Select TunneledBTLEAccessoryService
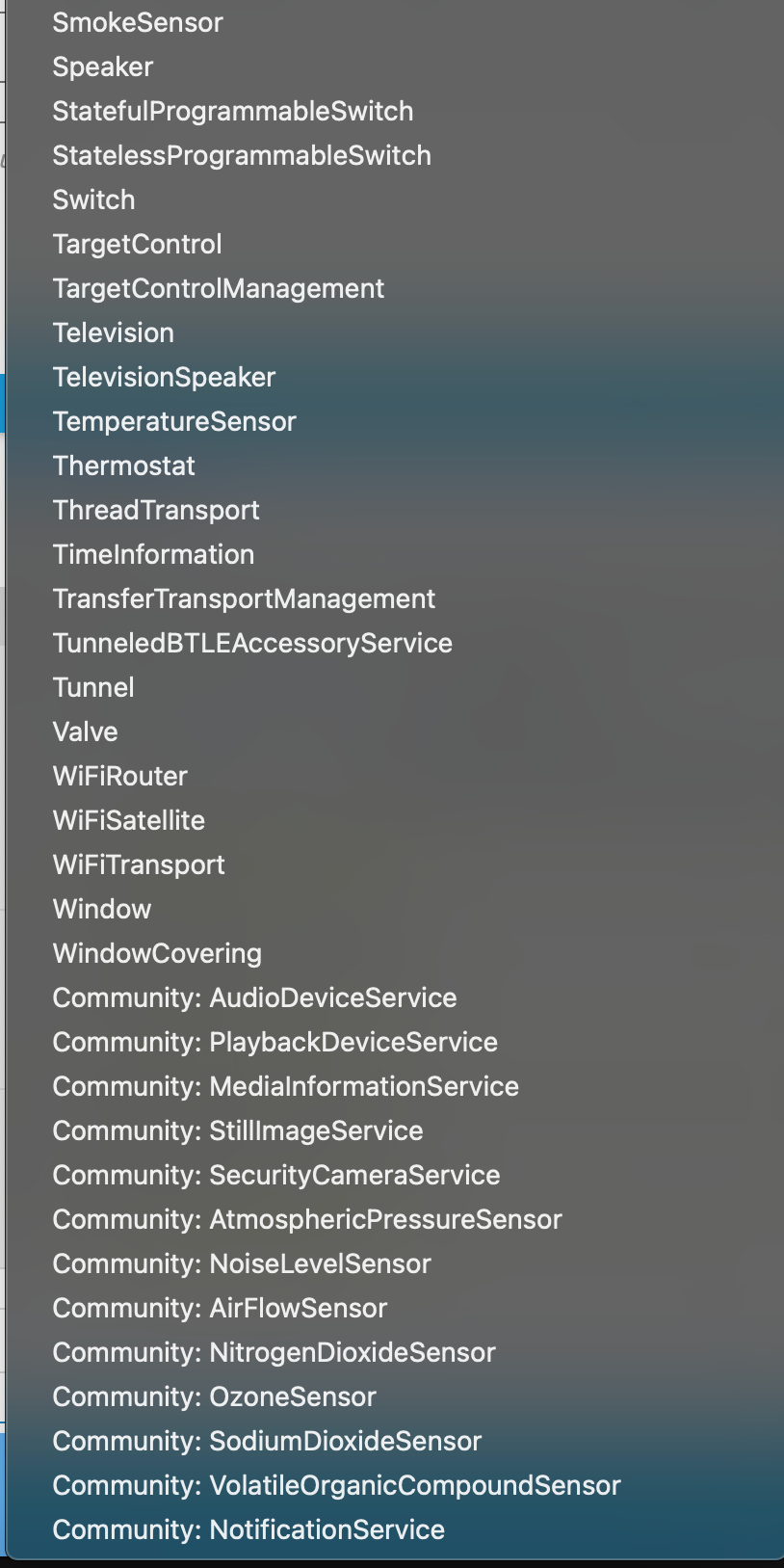 (252, 643)
